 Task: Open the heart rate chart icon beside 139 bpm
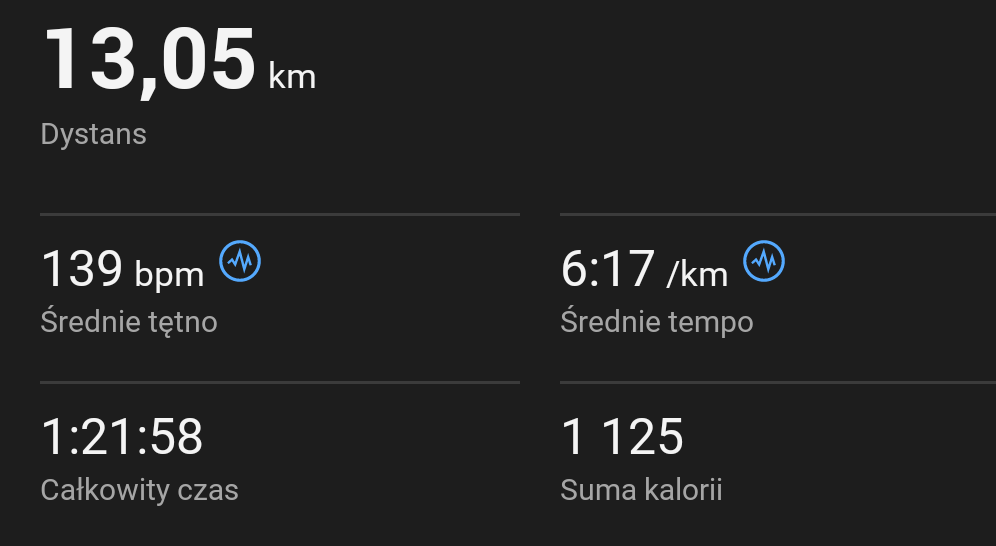tap(240, 262)
